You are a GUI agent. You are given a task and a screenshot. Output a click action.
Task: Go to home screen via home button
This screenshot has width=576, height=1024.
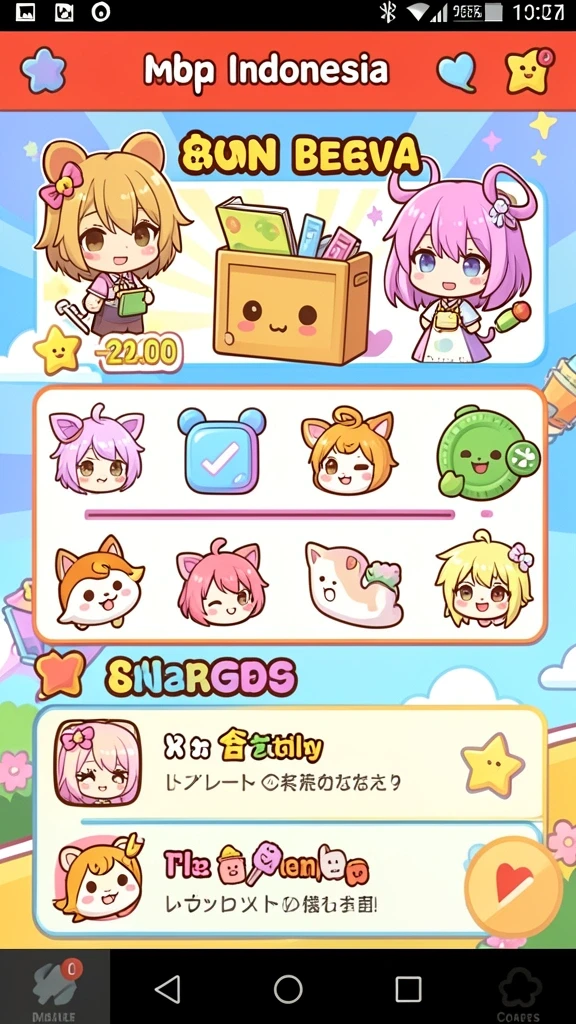coord(288,989)
